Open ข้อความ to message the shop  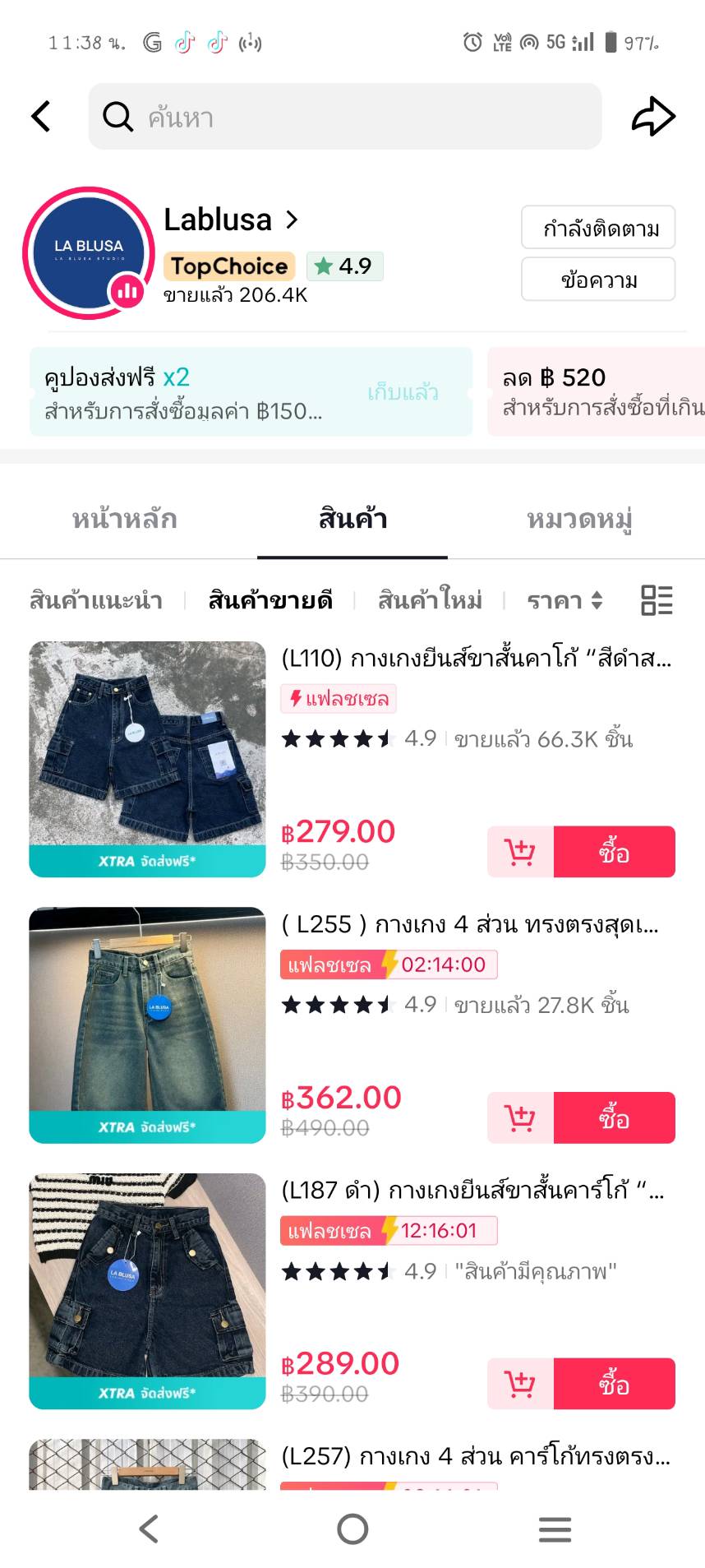tap(598, 280)
